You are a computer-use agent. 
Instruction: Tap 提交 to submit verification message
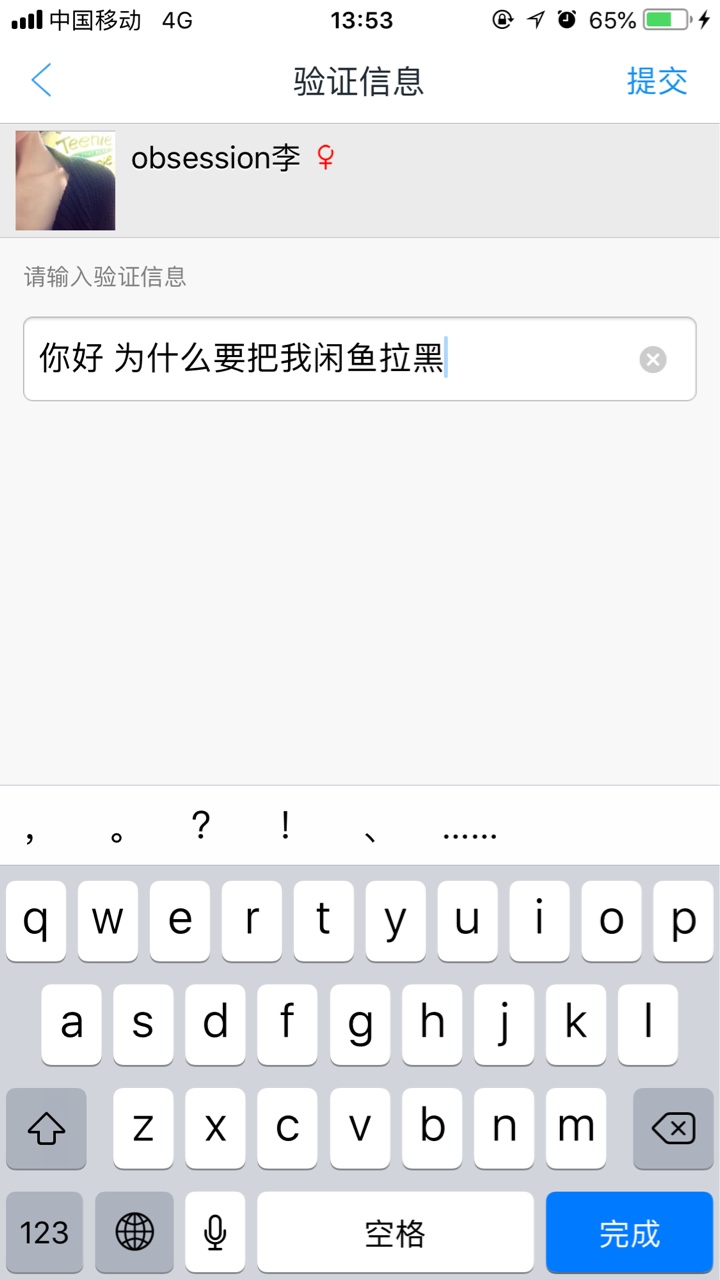[657, 81]
